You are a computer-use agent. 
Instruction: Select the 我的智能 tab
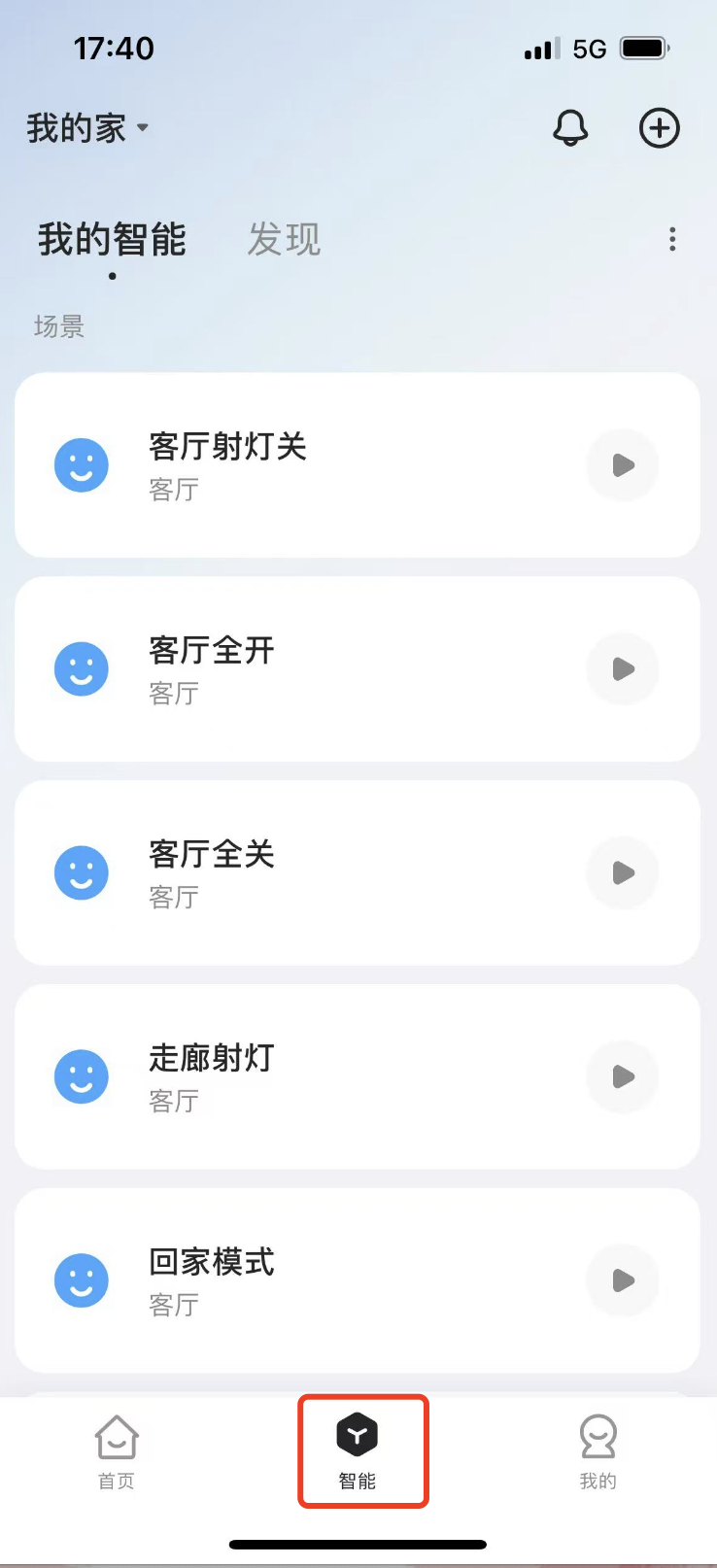[112, 239]
